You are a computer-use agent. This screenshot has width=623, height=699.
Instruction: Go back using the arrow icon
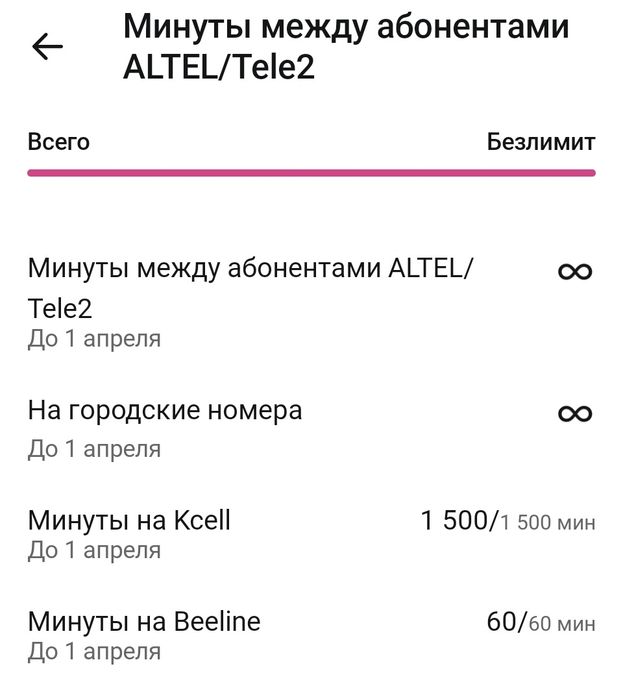click(47, 47)
